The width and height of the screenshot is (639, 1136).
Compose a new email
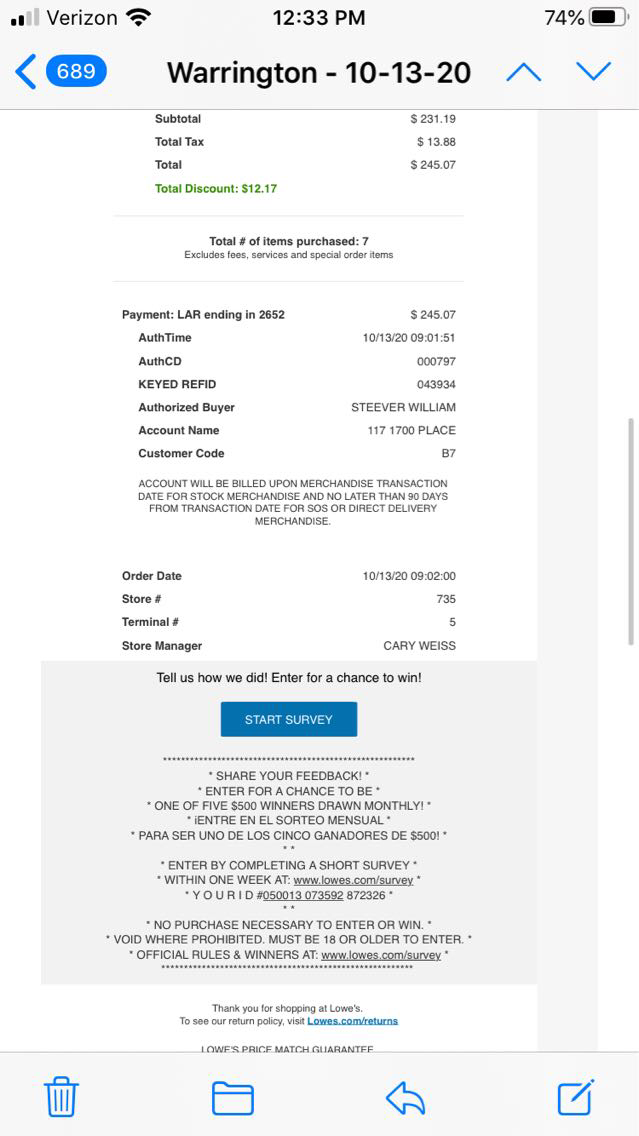(x=576, y=1097)
